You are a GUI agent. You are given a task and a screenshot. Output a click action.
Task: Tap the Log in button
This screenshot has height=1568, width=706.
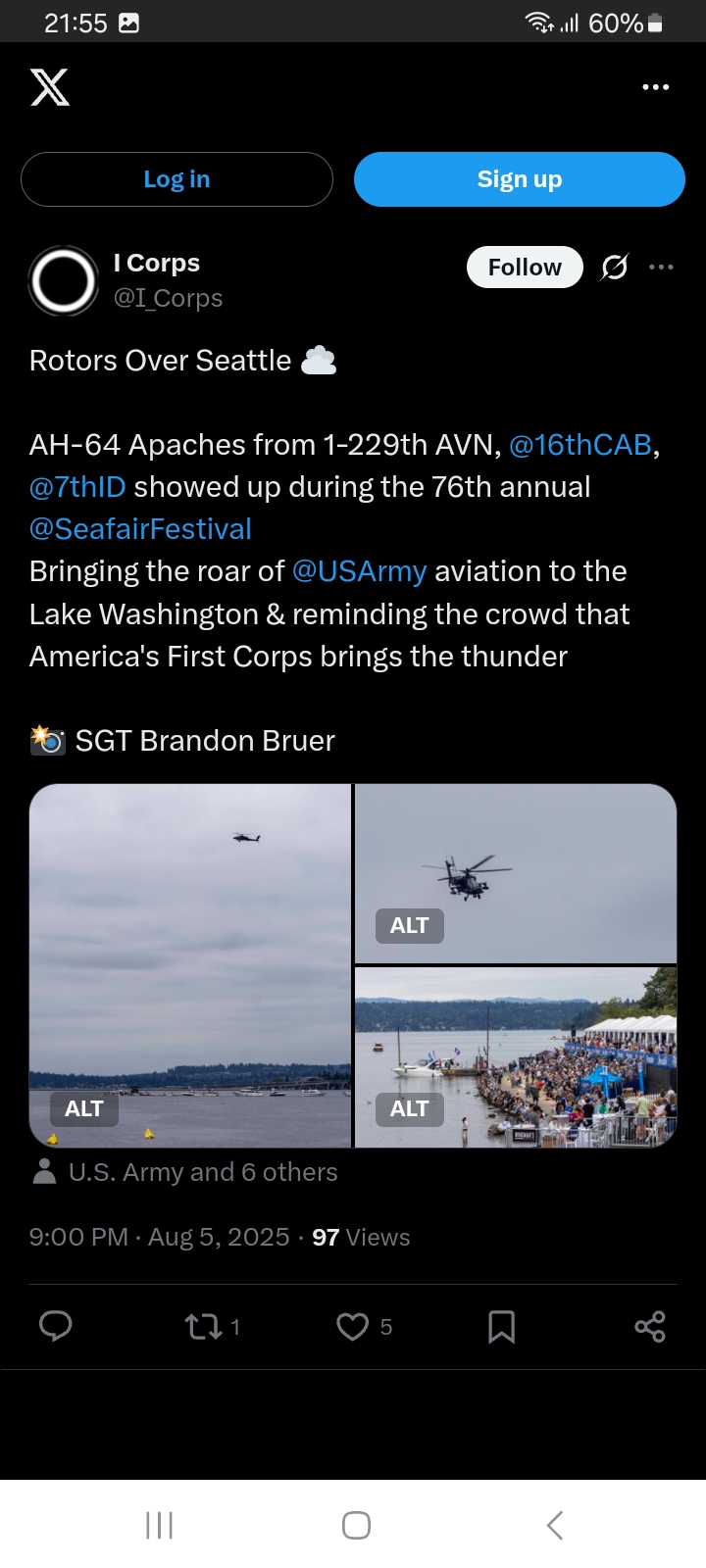(176, 179)
